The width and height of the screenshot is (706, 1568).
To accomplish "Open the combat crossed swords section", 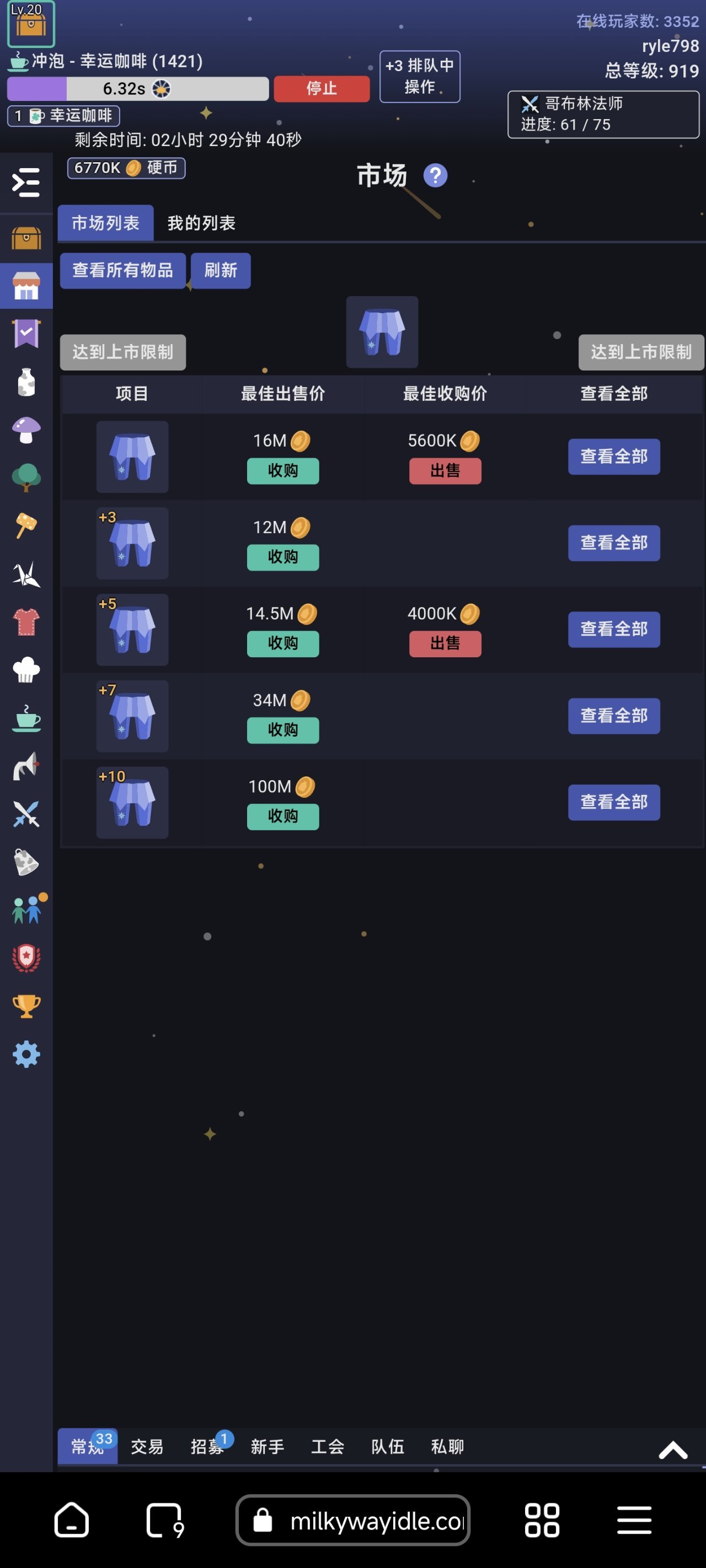I will coord(26,814).
